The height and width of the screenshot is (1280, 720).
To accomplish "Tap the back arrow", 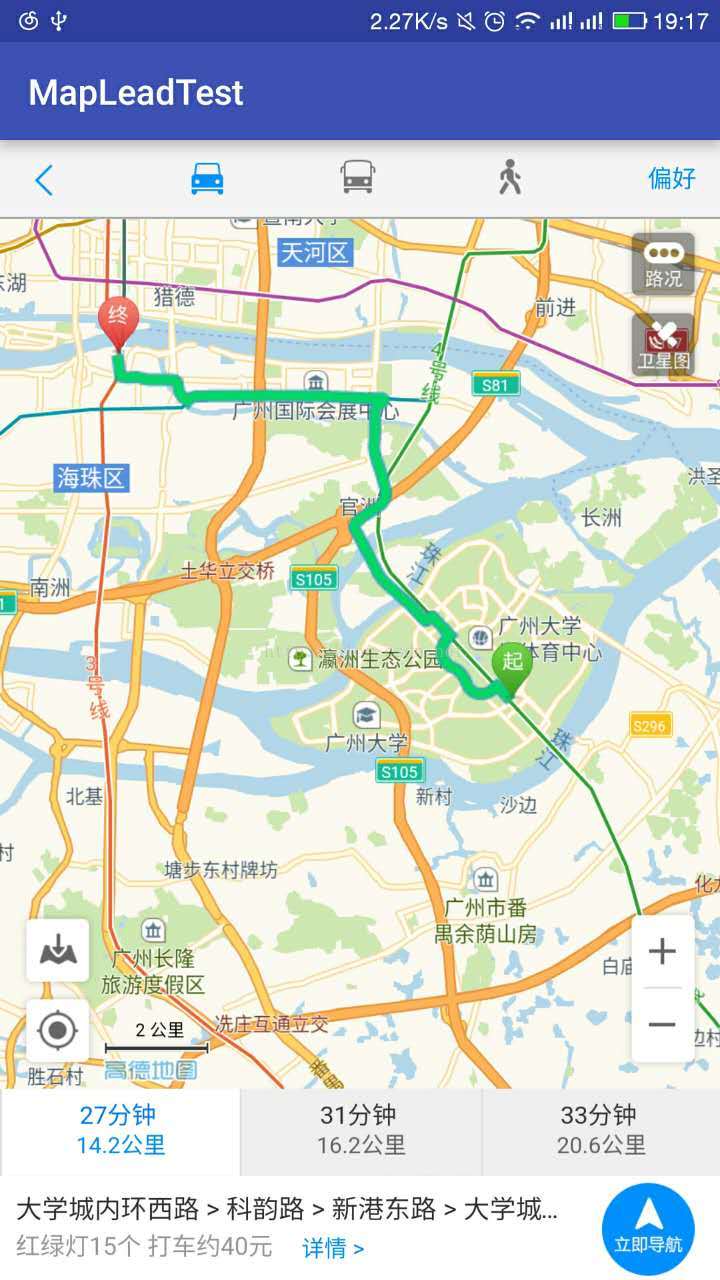I will tap(44, 180).
